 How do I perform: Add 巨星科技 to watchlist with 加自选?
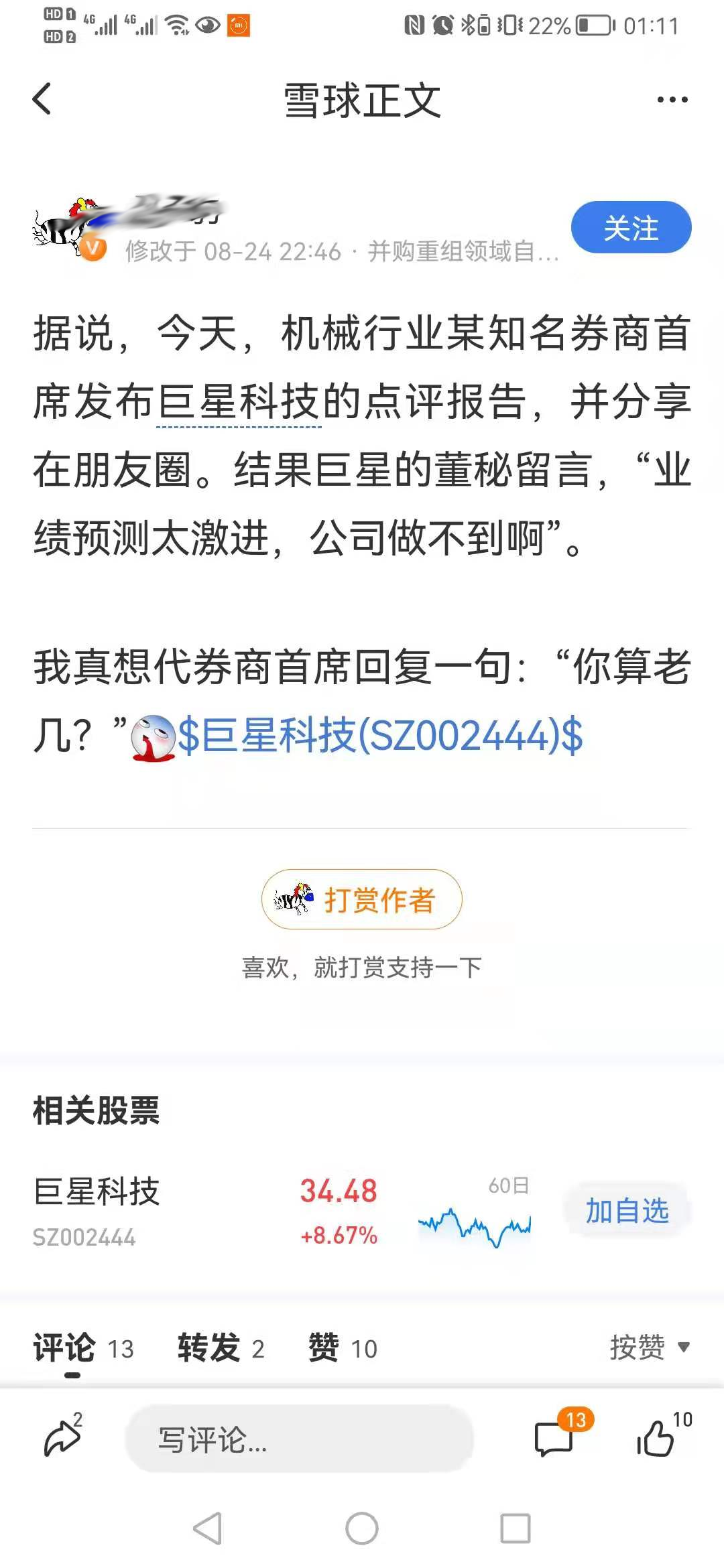point(627,1210)
